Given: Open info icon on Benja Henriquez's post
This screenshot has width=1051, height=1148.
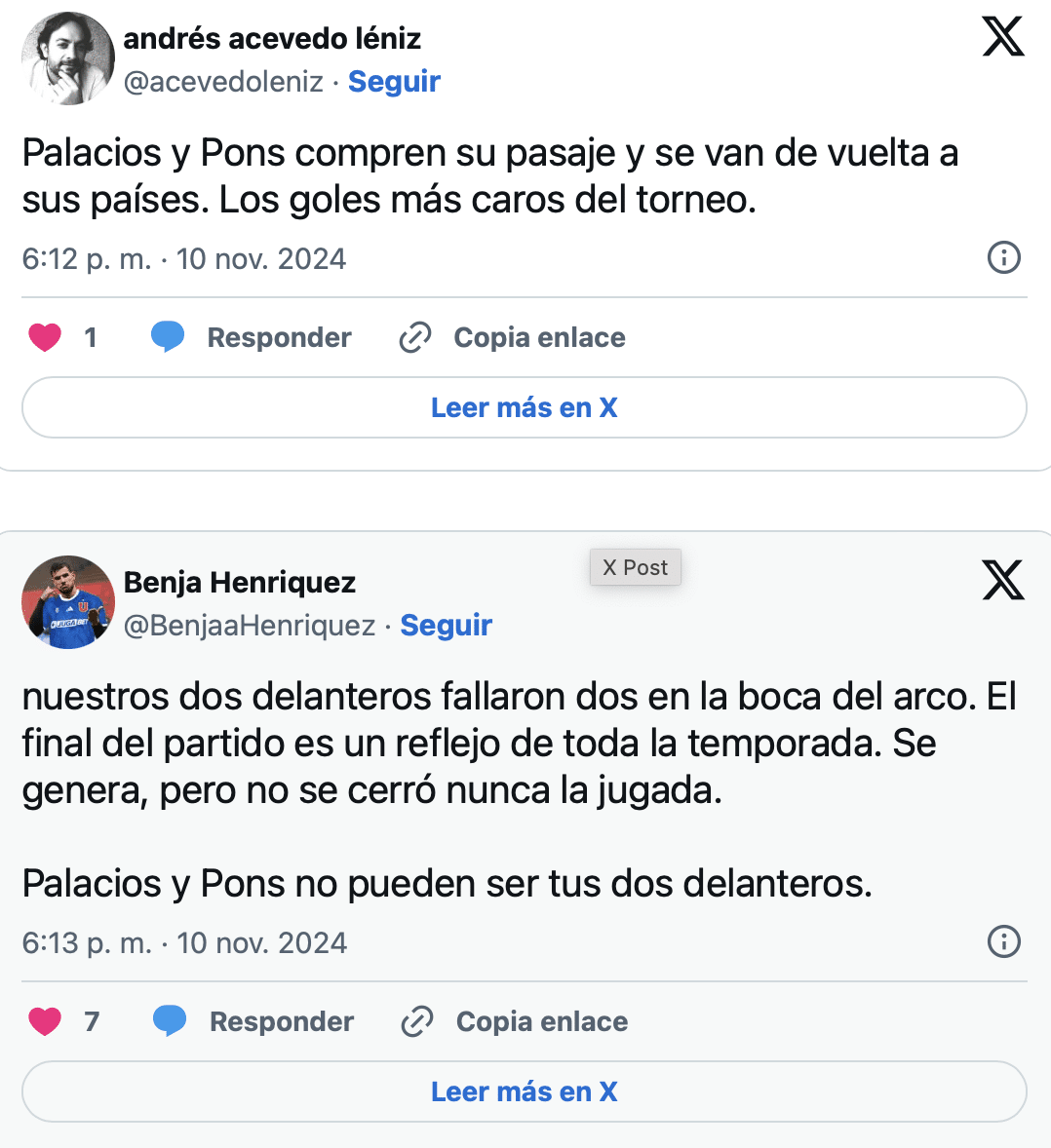Looking at the screenshot, I should [x=1003, y=942].
